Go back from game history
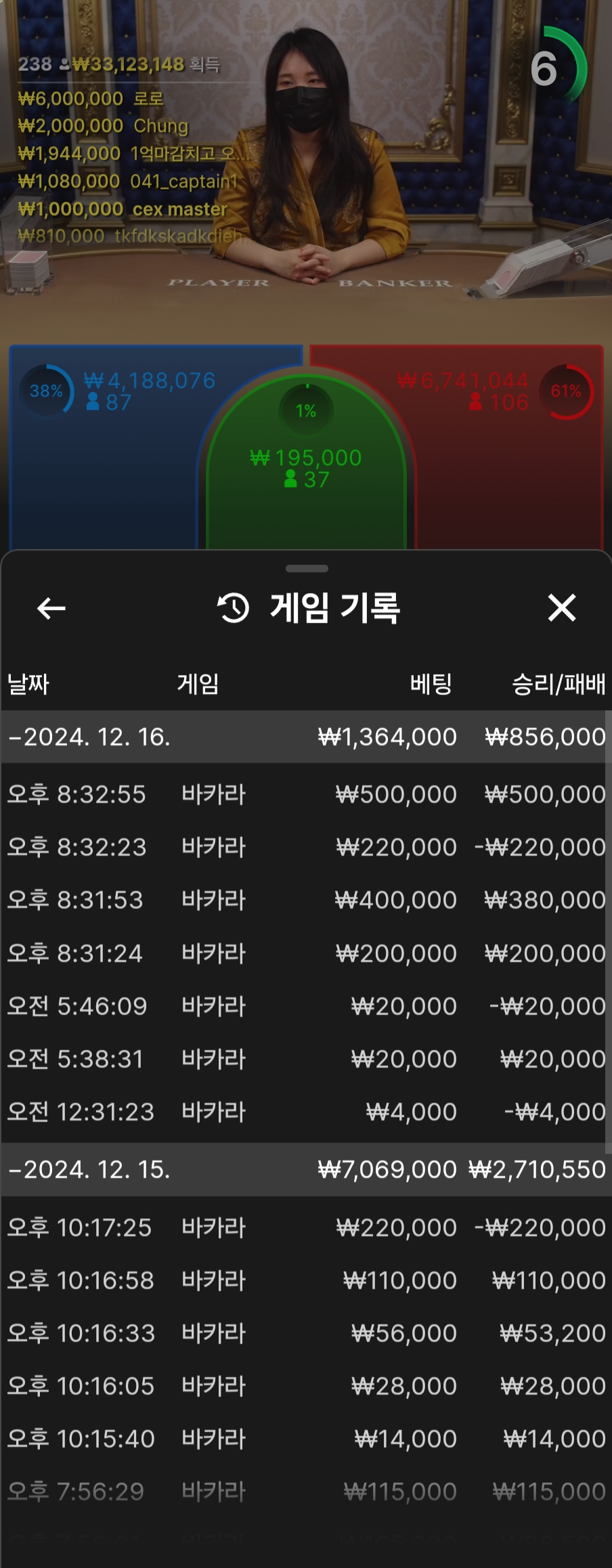612x1568 pixels. (x=51, y=608)
